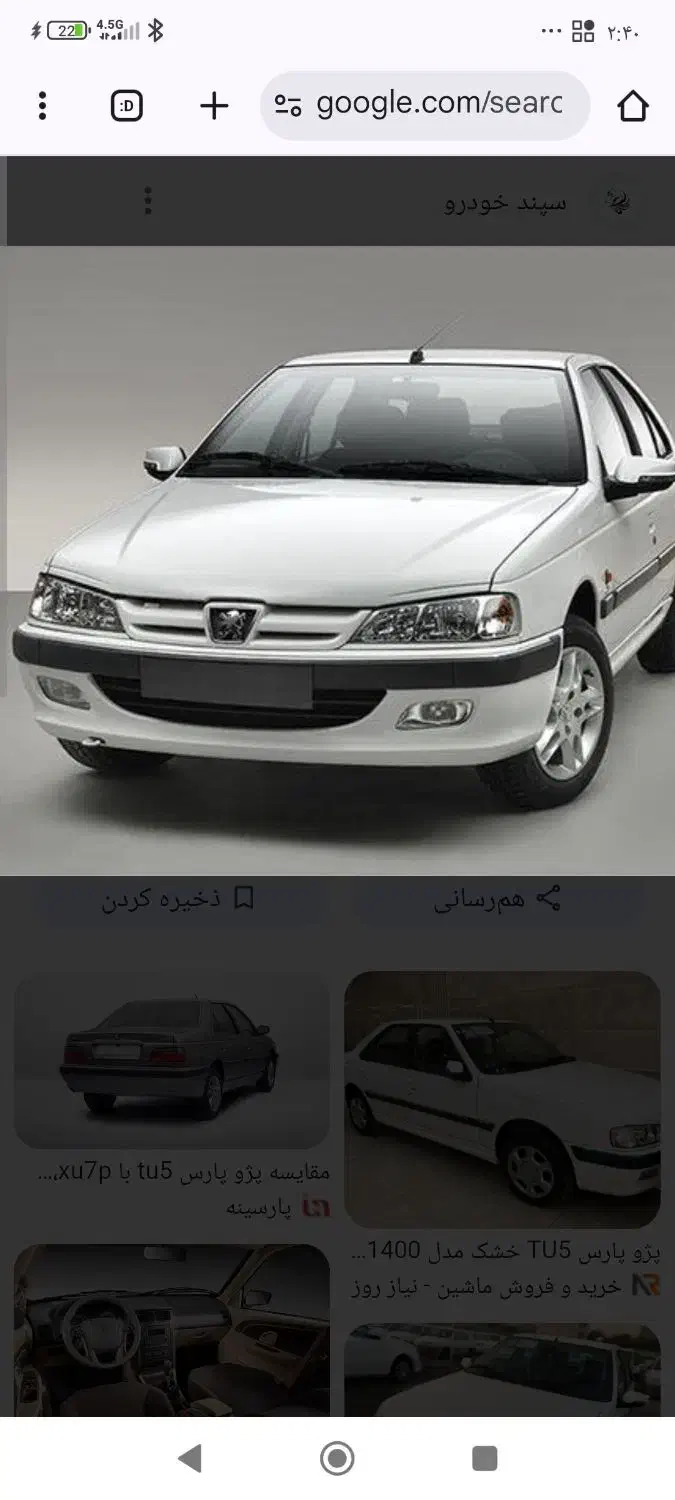Open the browser's three-dot menu

pyautogui.click(x=42, y=106)
